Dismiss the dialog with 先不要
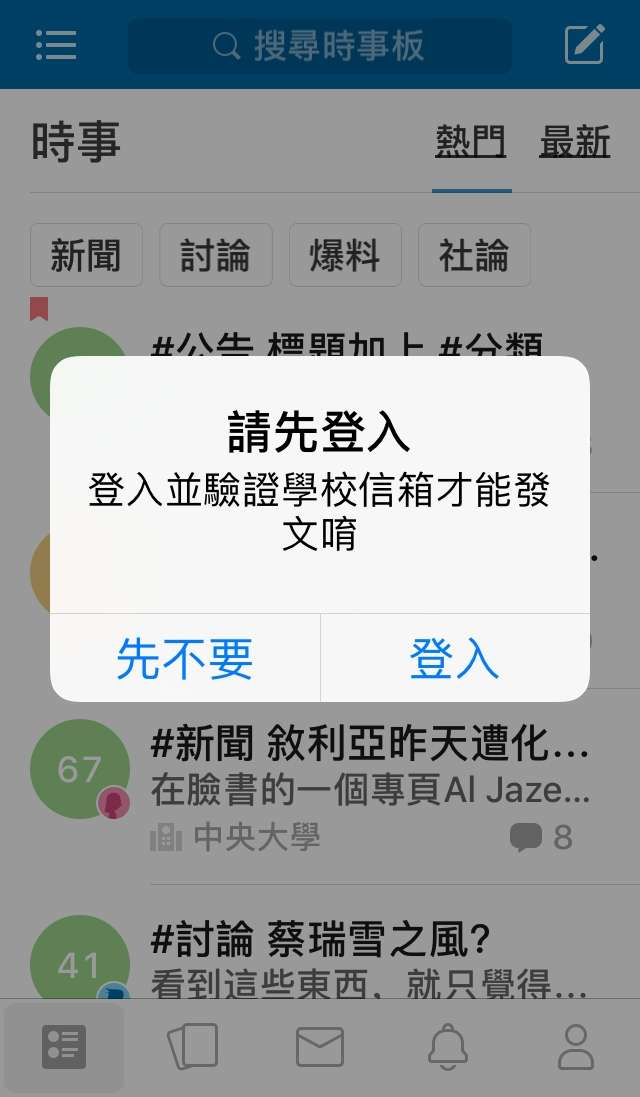This screenshot has height=1097, width=640. tap(185, 658)
